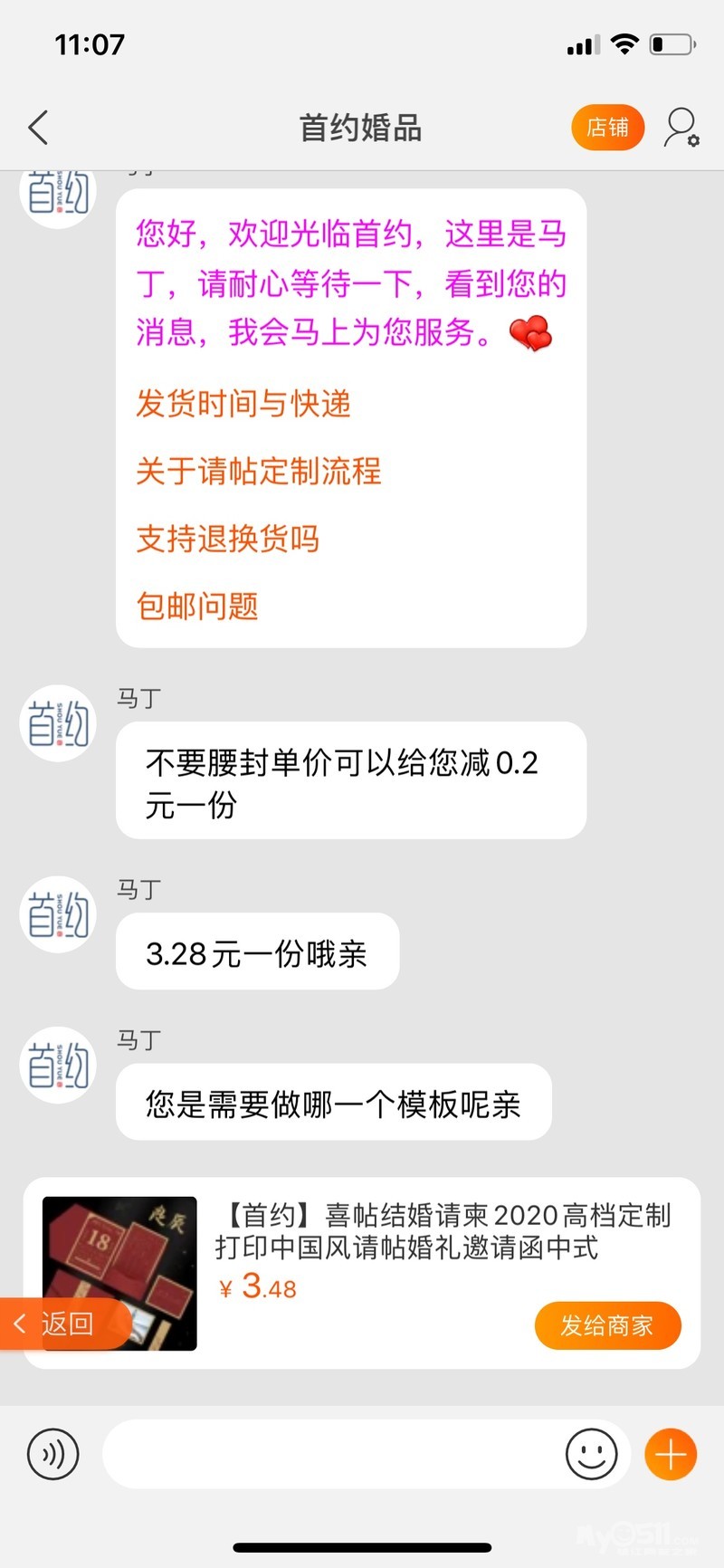Open 发货时间与快递 quick question
Screen dimensions: 724x1568
pos(243,404)
